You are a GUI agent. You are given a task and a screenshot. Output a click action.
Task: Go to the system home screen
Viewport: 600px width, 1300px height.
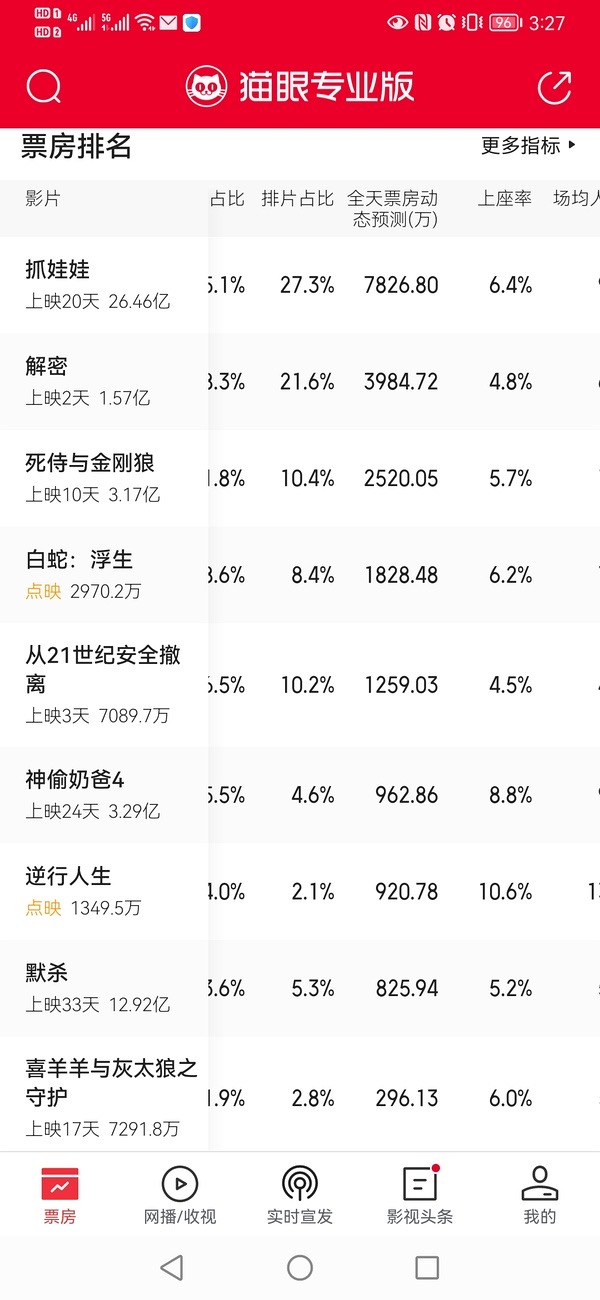pyautogui.click(x=300, y=1268)
